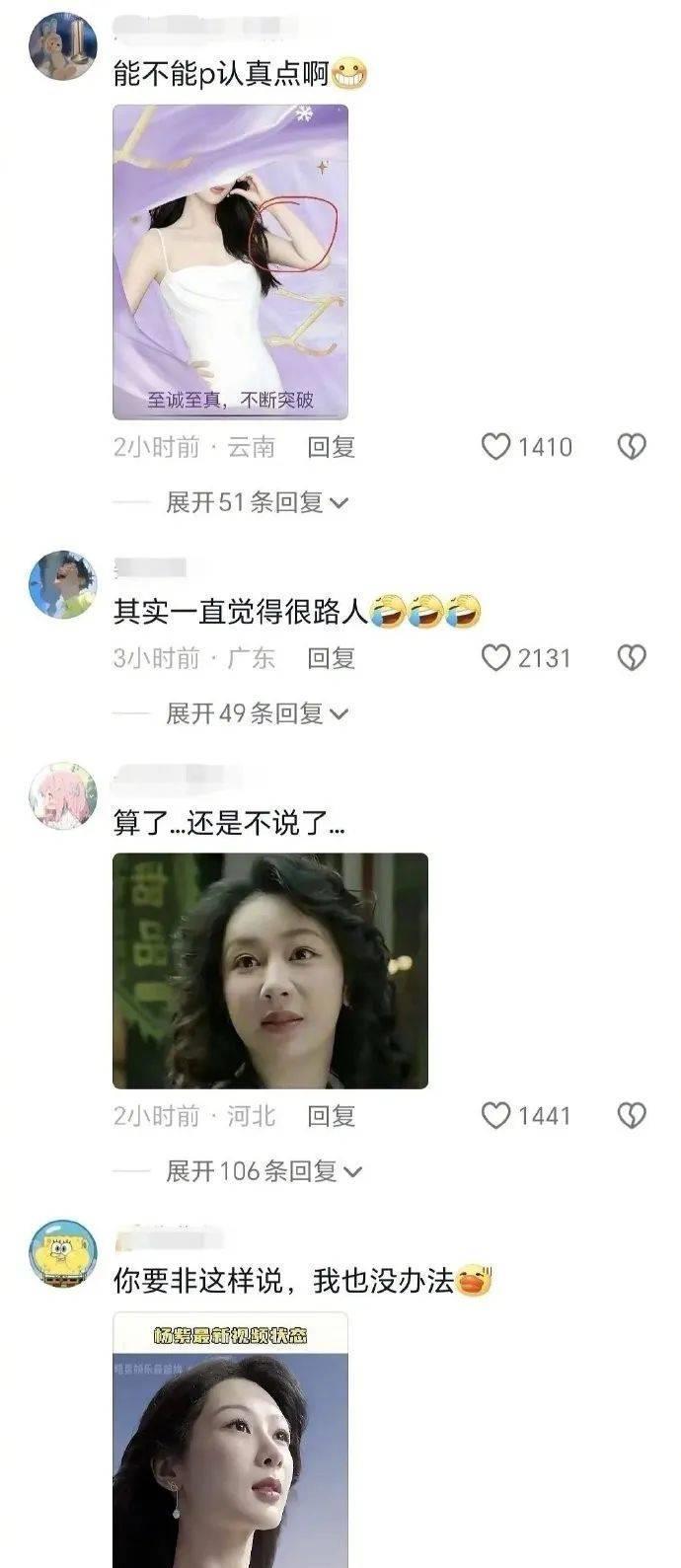Reply to the comment from 云南
Image resolution: width=681 pixels, height=1568 pixels.
pyautogui.click(x=331, y=447)
